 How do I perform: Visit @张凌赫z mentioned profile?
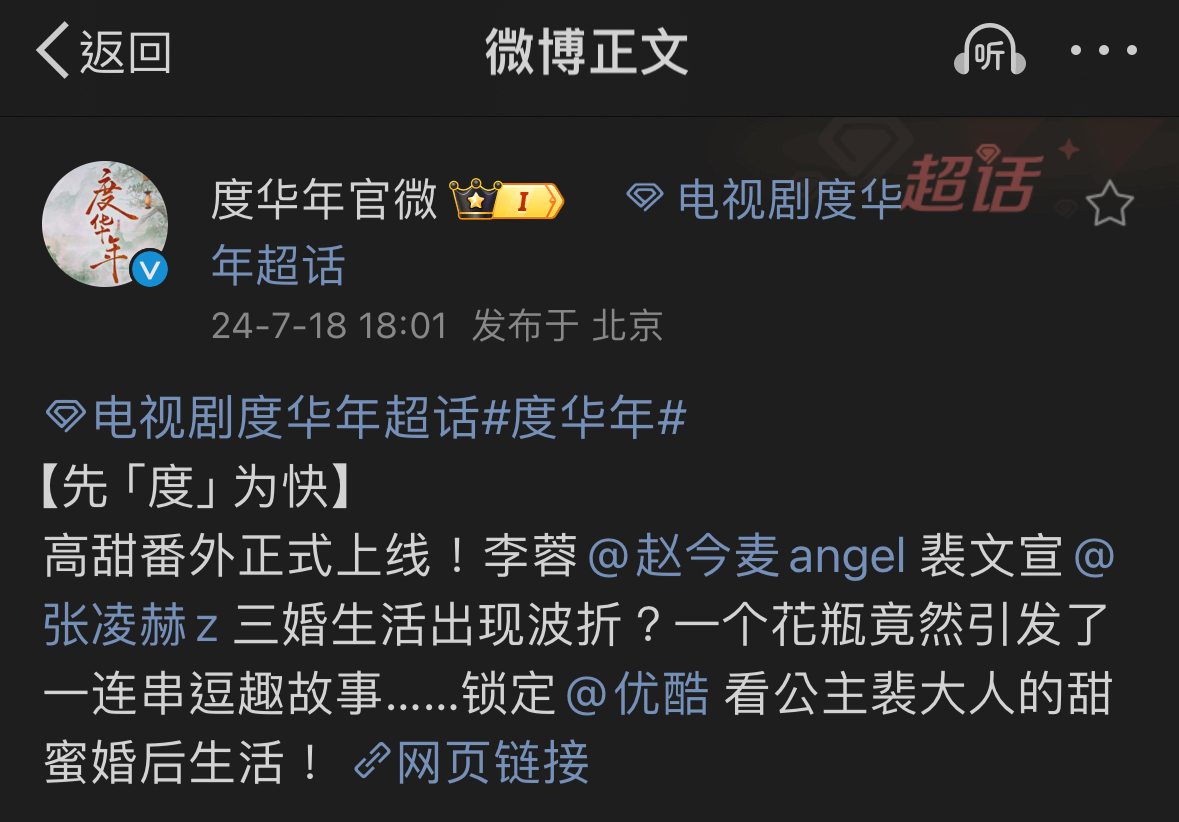pos(130,626)
